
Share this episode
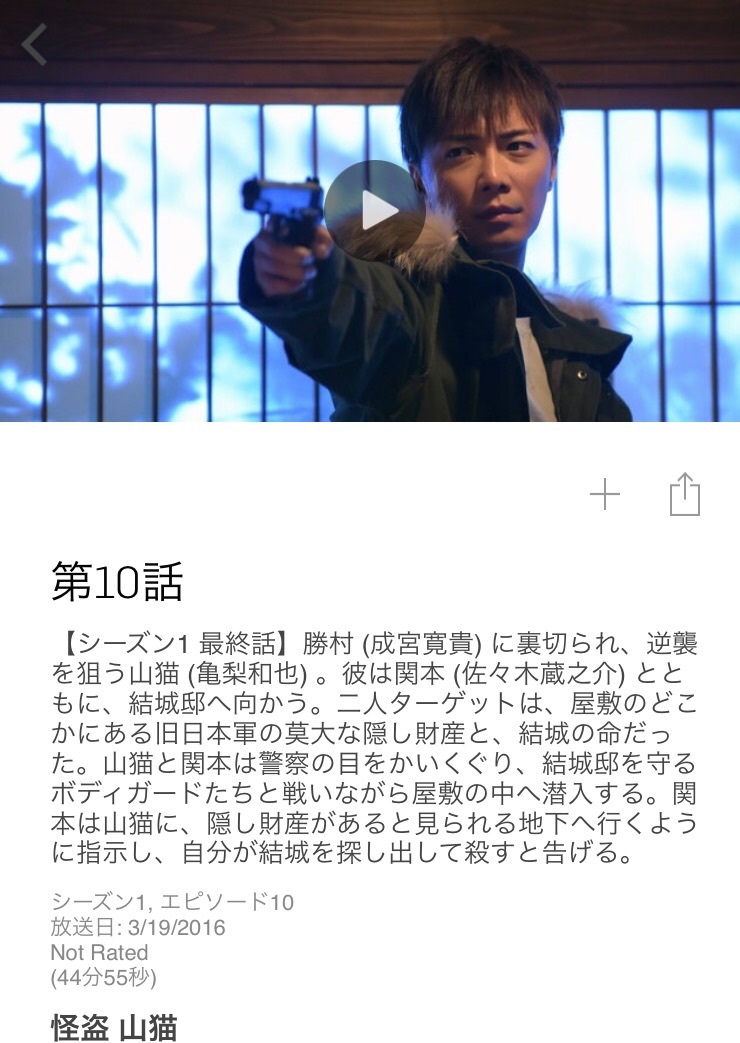pyautogui.click(x=684, y=494)
